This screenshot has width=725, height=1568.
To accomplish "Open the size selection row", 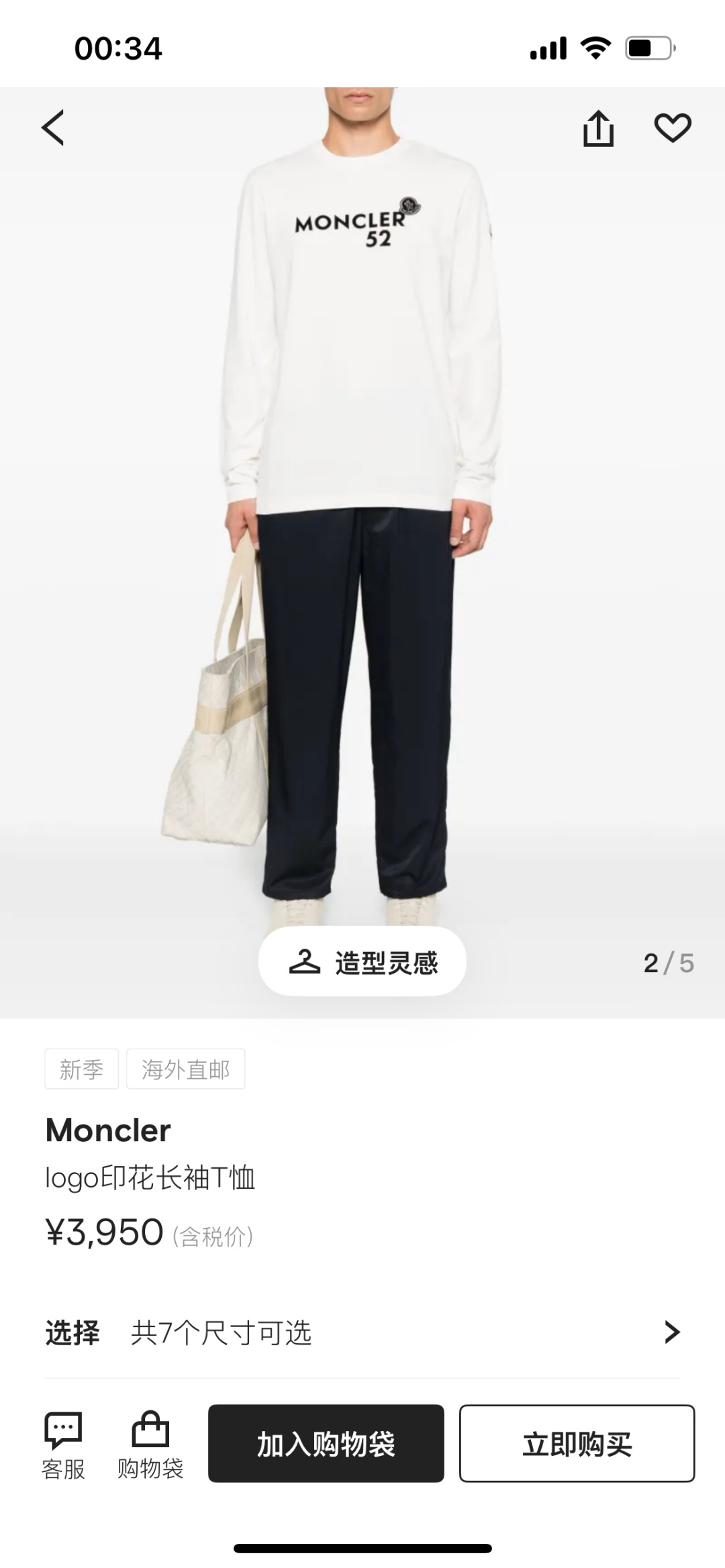I will click(x=362, y=1332).
